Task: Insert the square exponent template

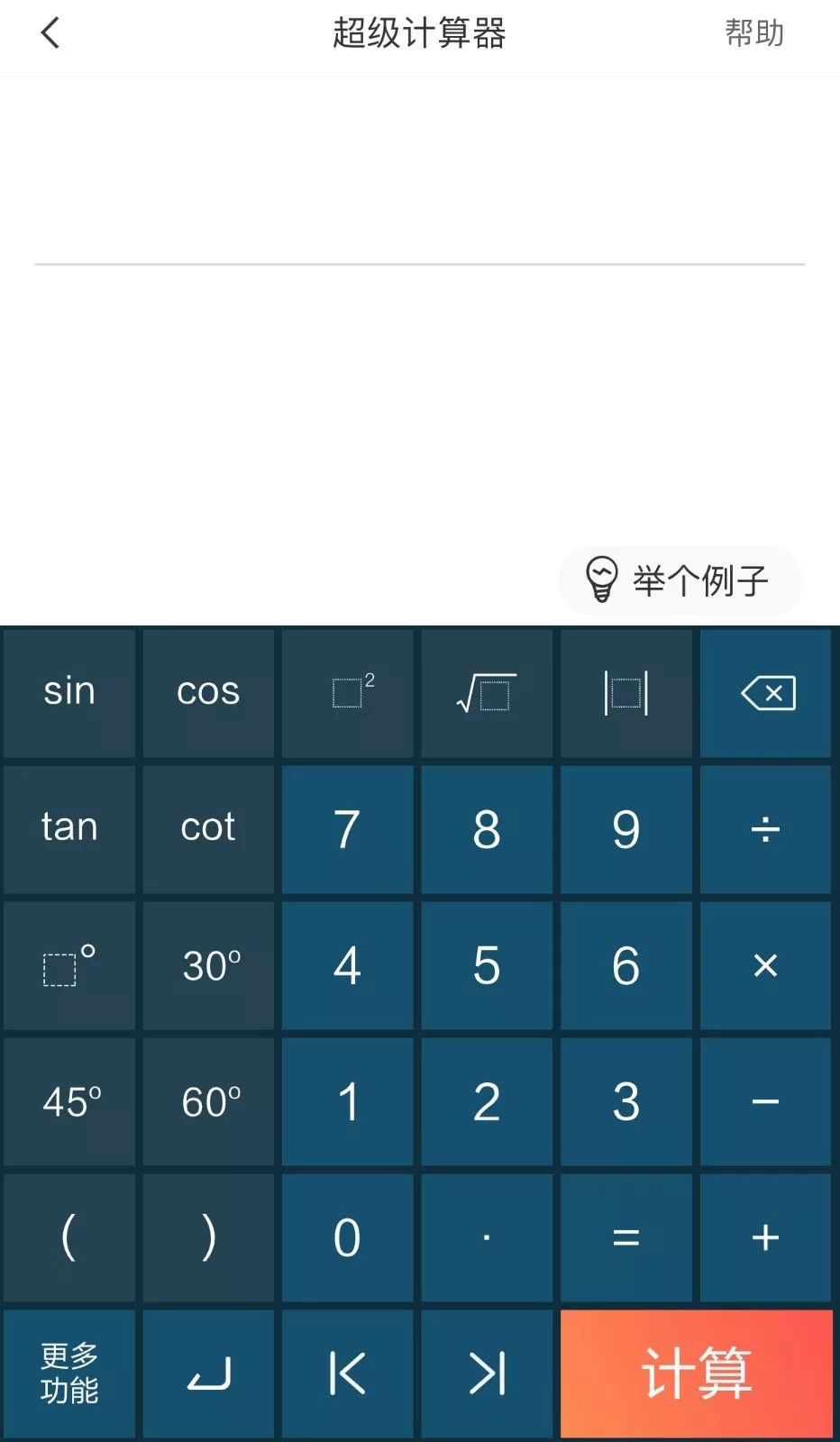Action: click(x=348, y=693)
